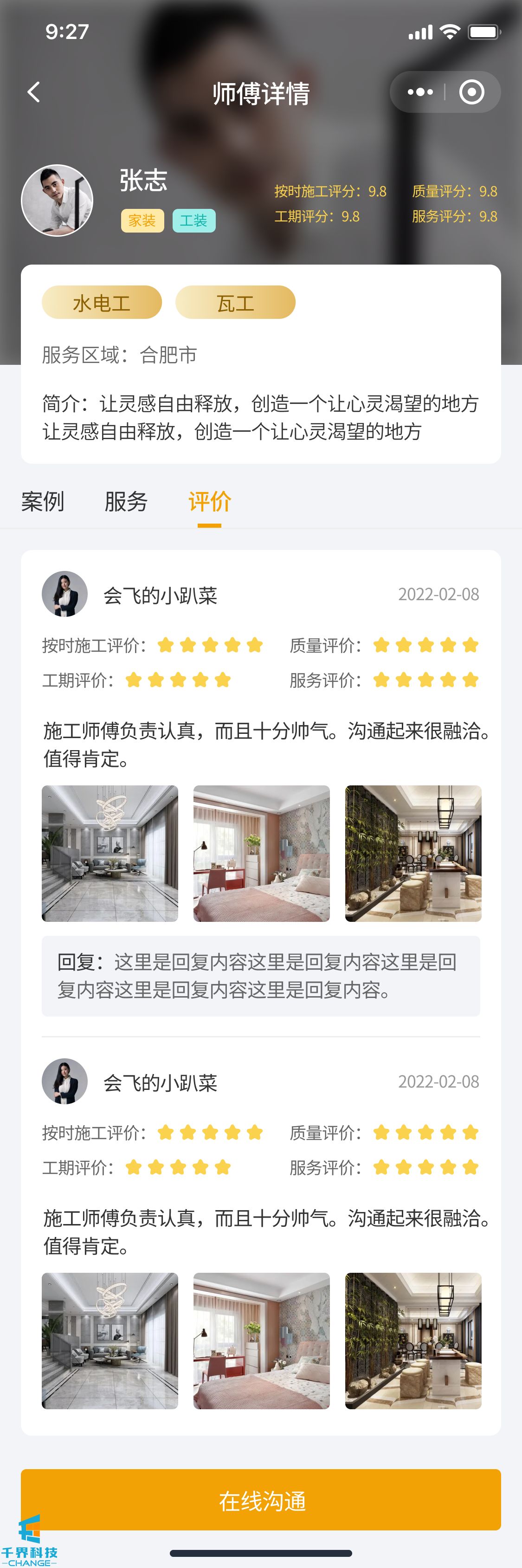View the dining room photo in the second review
The image size is (522, 1568).
tap(413, 1341)
